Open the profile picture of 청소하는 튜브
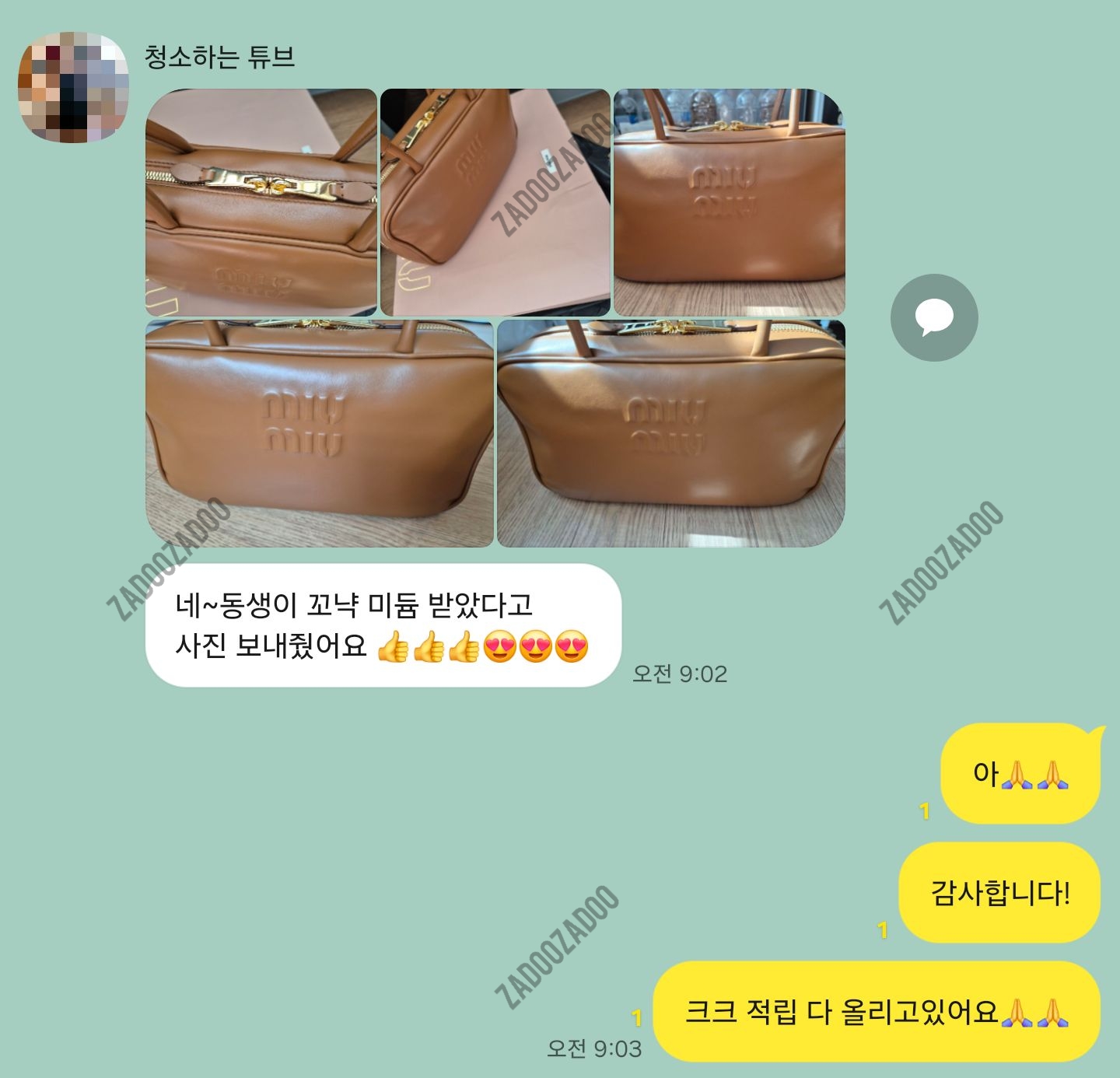This screenshot has height=1078, width=1120. pos(73,87)
